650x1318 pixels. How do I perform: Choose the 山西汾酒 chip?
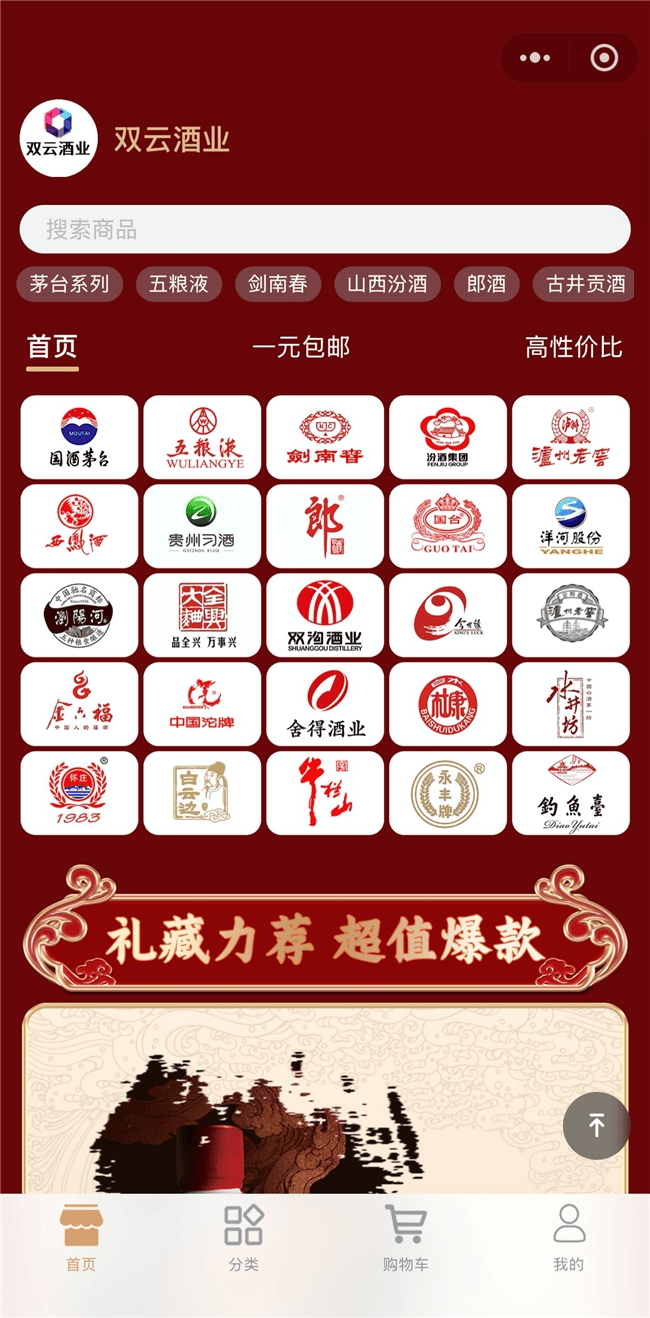pos(387,284)
